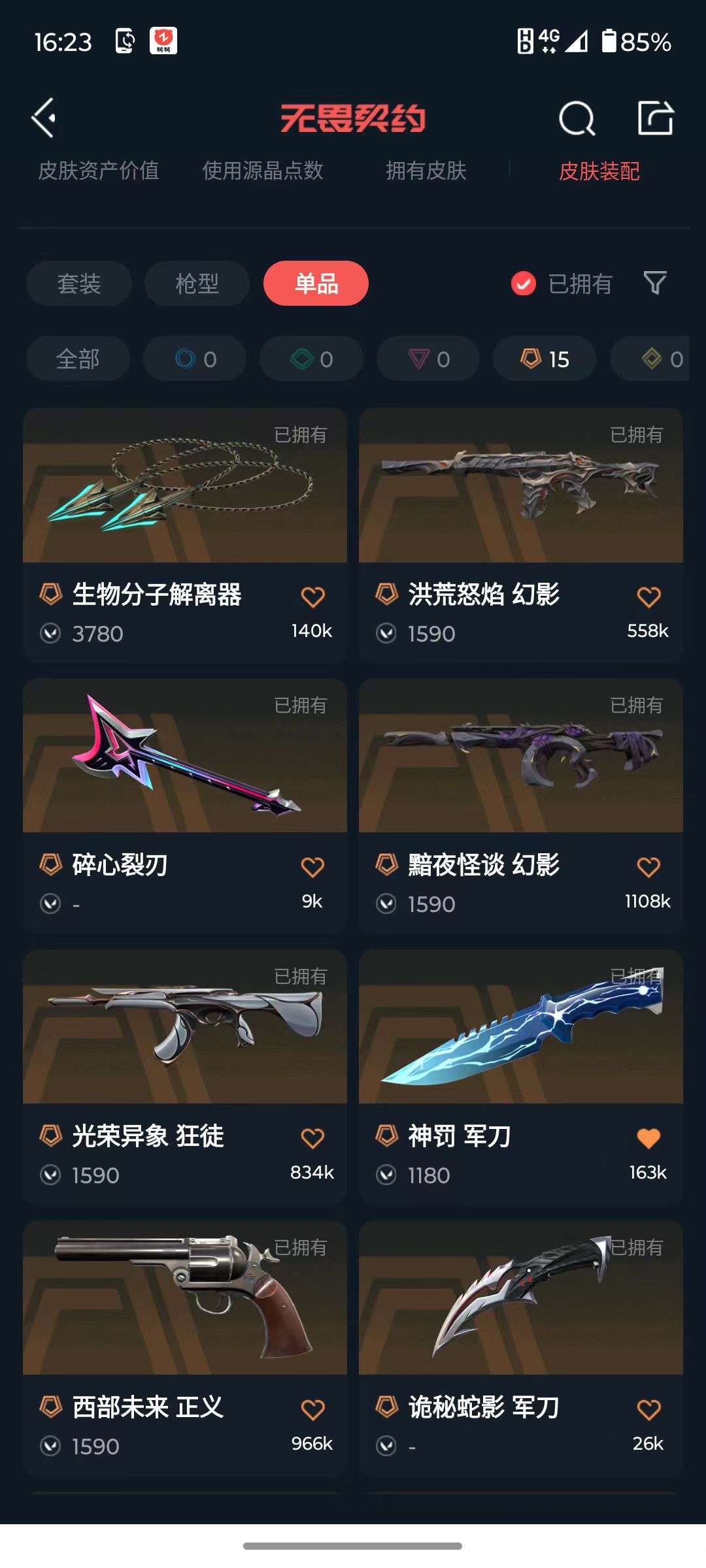Filter by the orange tier chip showing 15
Viewport: 706px width, 1568px height.
[545, 359]
